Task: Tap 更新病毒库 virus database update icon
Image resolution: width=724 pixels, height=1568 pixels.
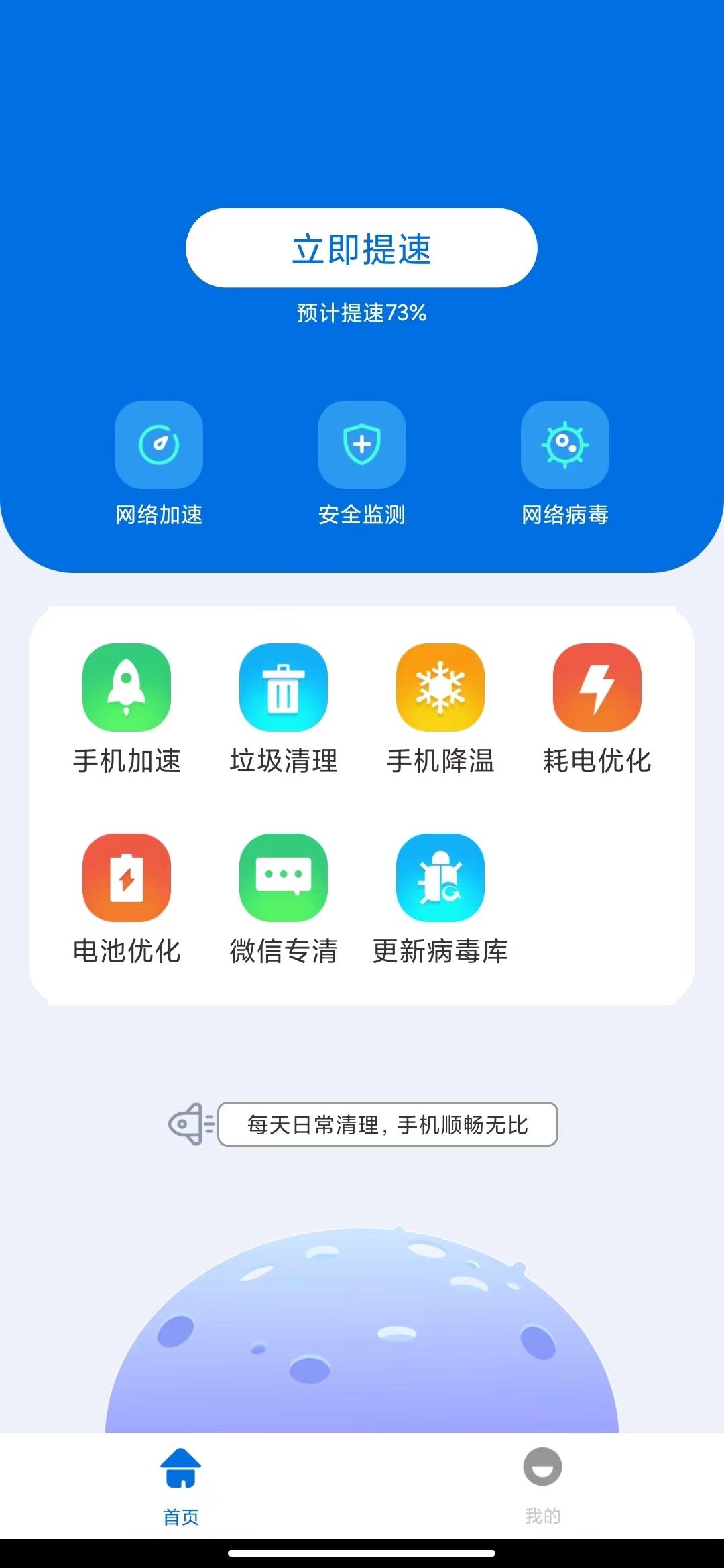Action: click(x=440, y=878)
